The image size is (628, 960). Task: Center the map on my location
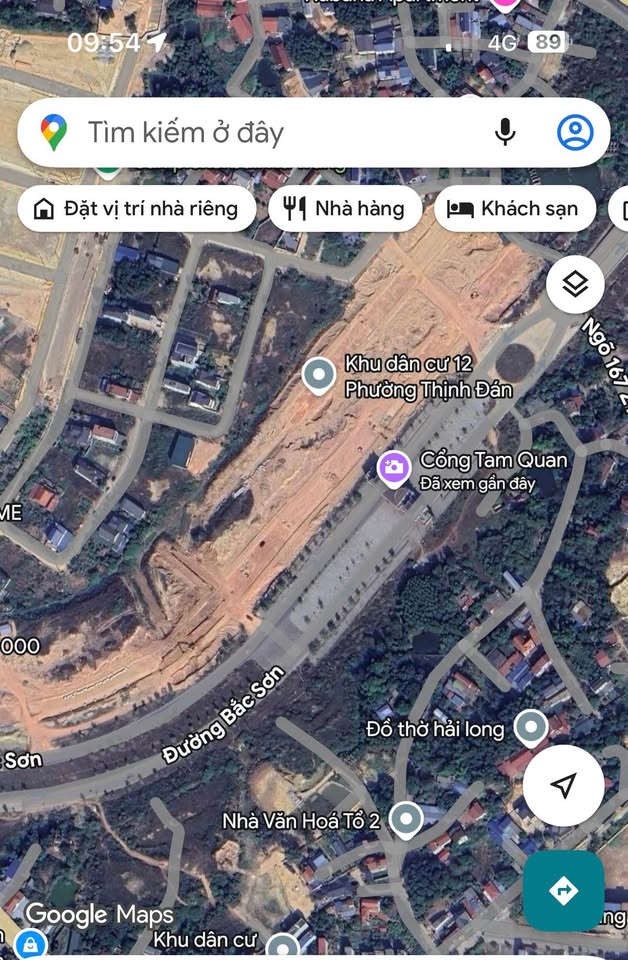(563, 786)
